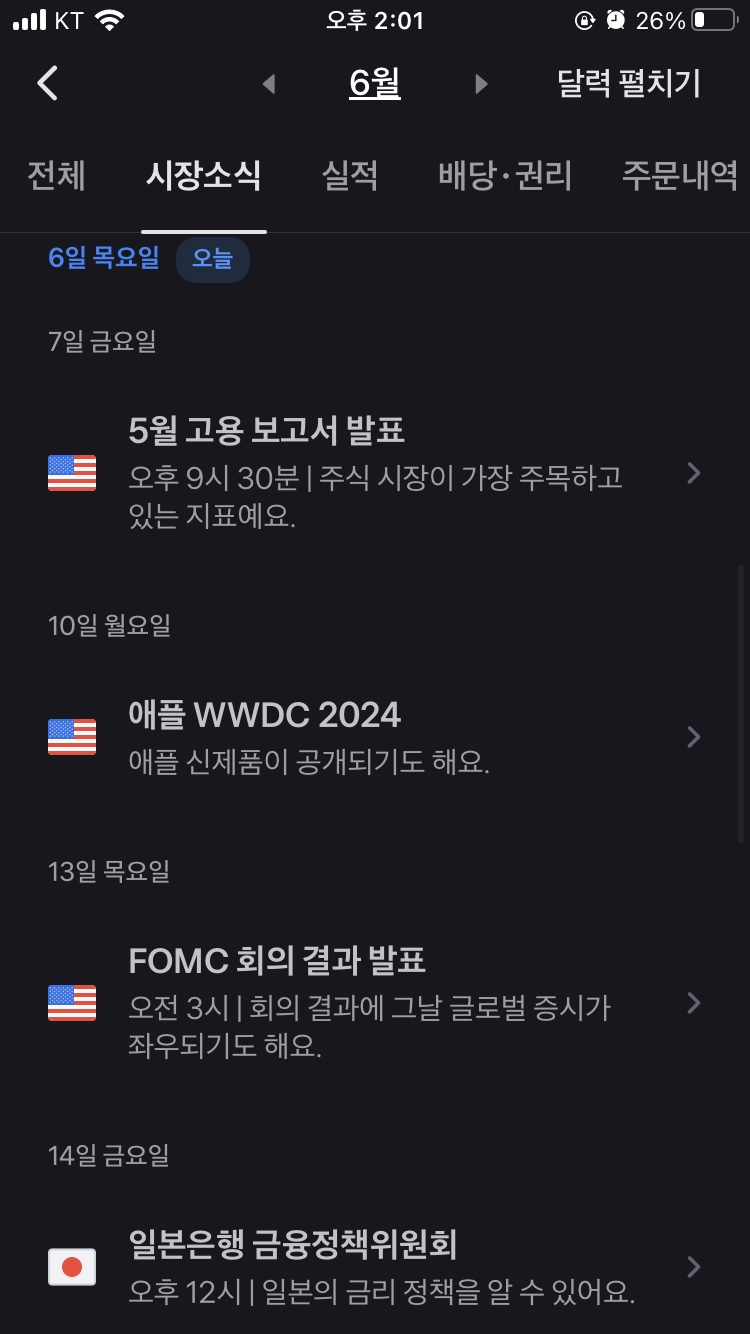The image size is (750, 1334).
Task: Open the 5월 고용 보고서 발표 event
Action: (x=375, y=473)
